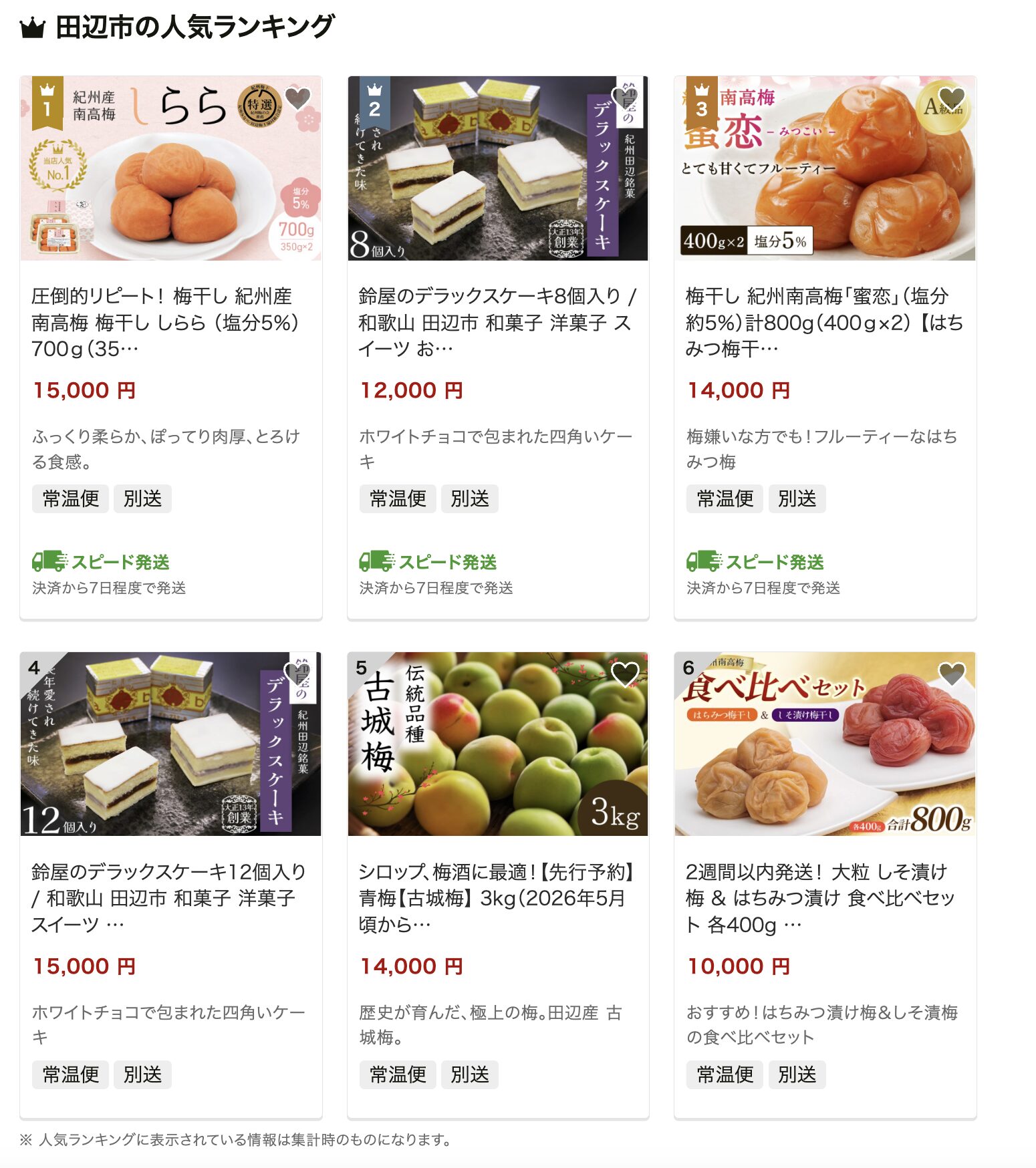
Task: Open the 鈴屋 deluxe cake 8個入り card
Action: (x=498, y=322)
